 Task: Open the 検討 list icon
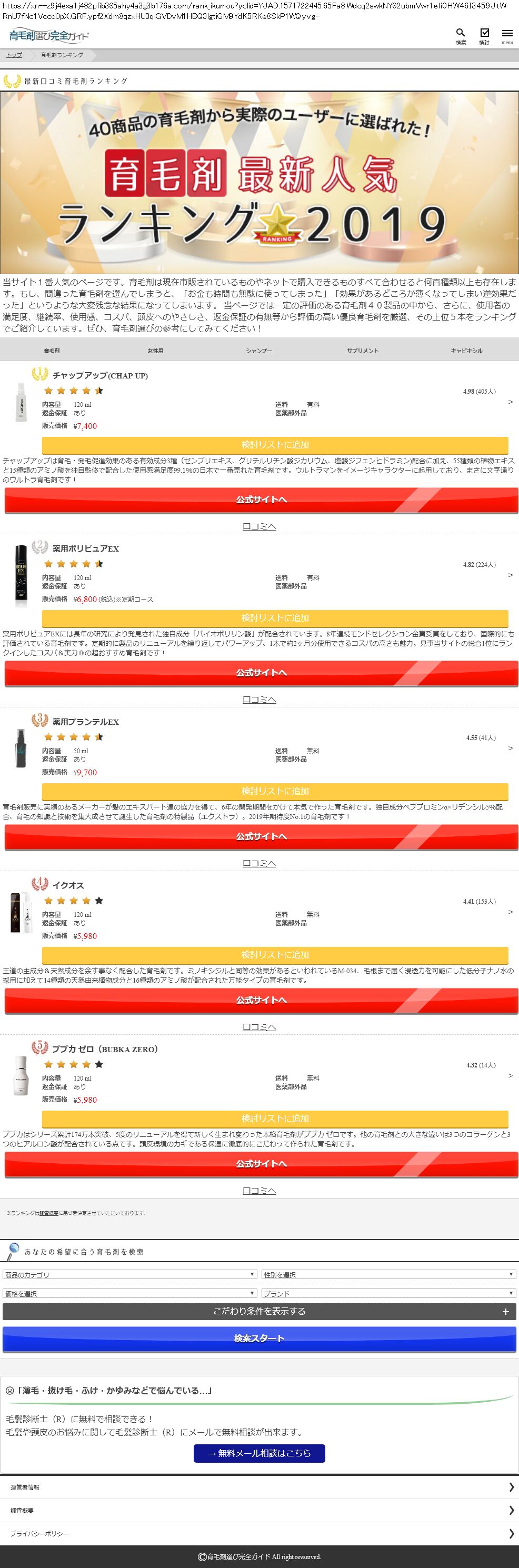(x=484, y=35)
